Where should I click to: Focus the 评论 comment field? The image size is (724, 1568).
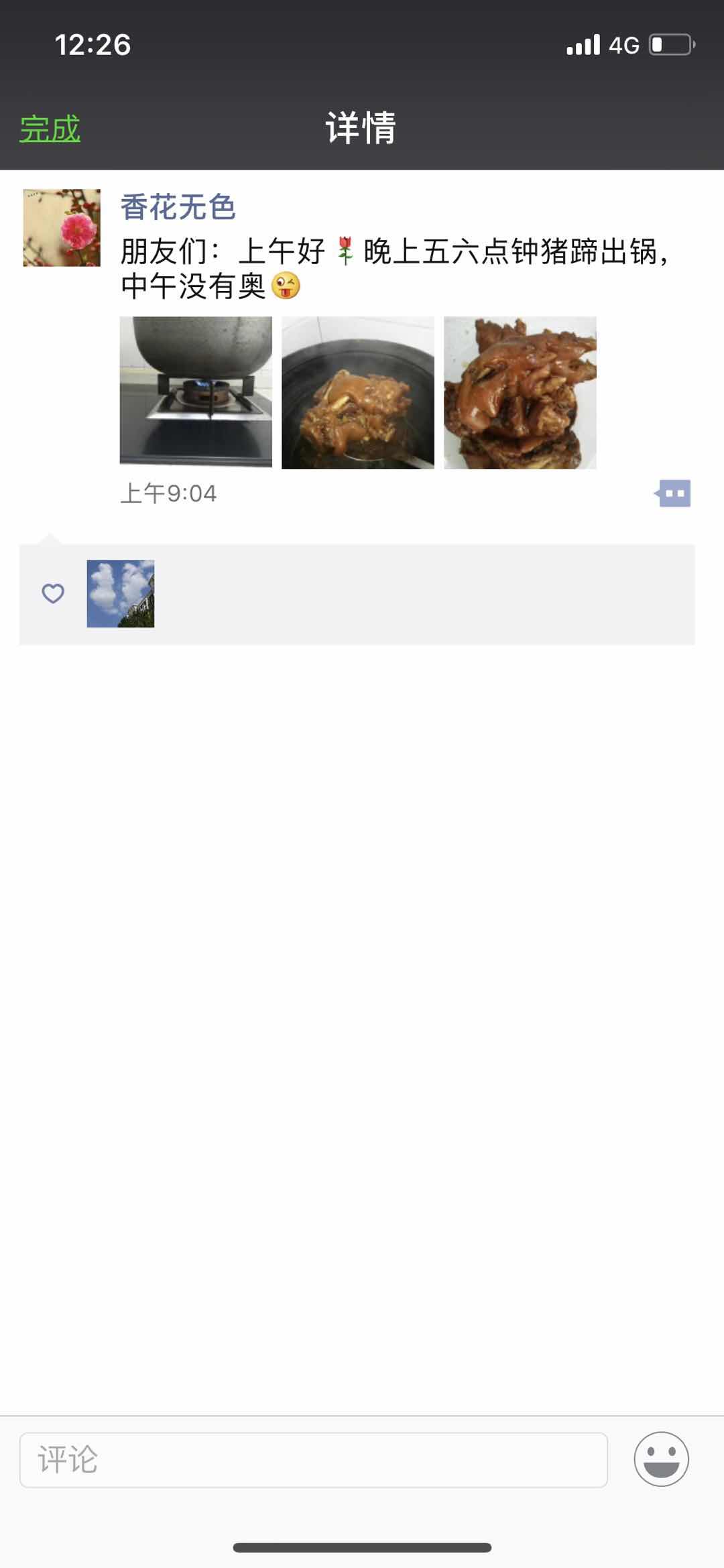(314, 1459)
